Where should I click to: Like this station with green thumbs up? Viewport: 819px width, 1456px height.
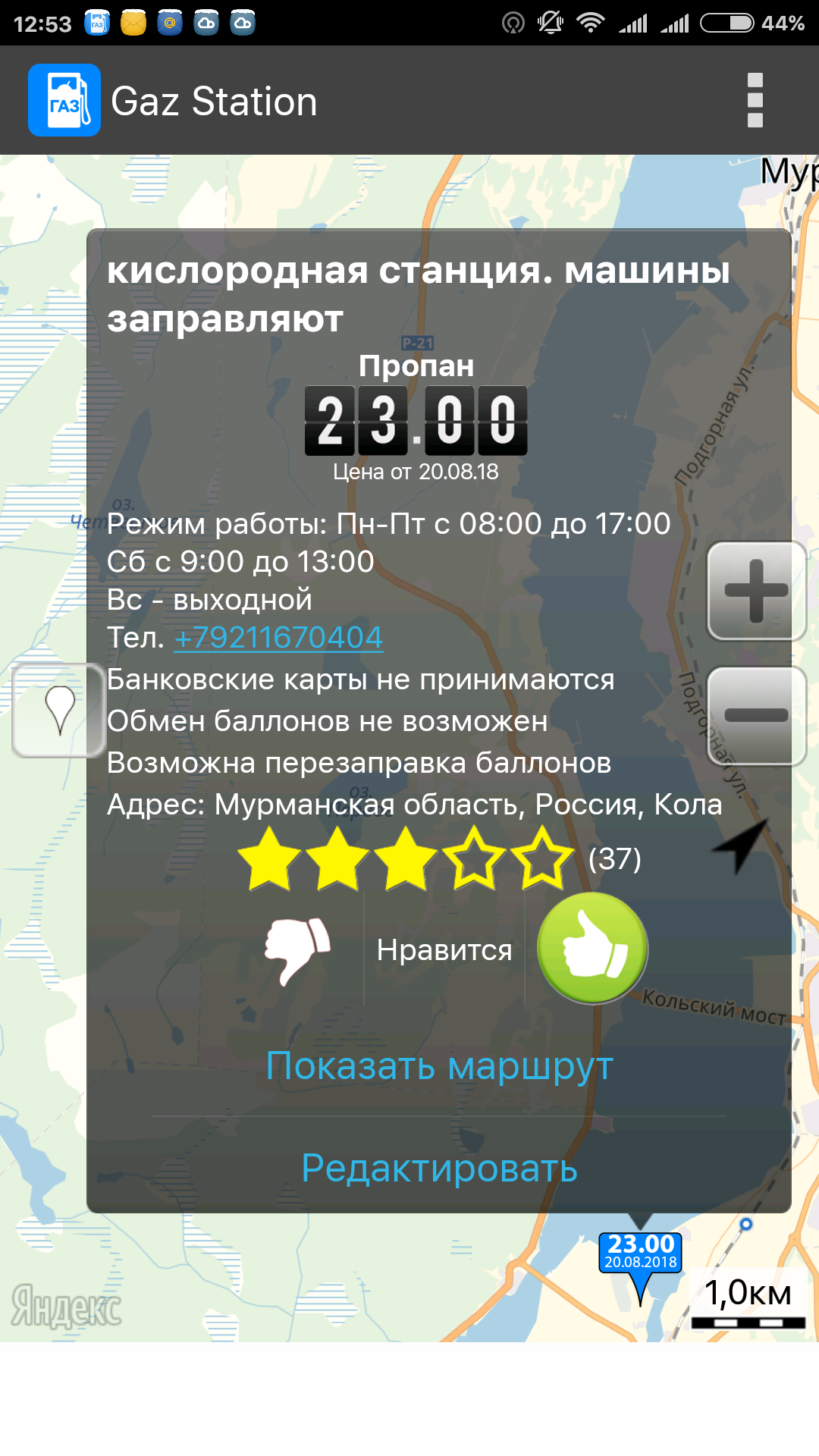coord(592,948)
